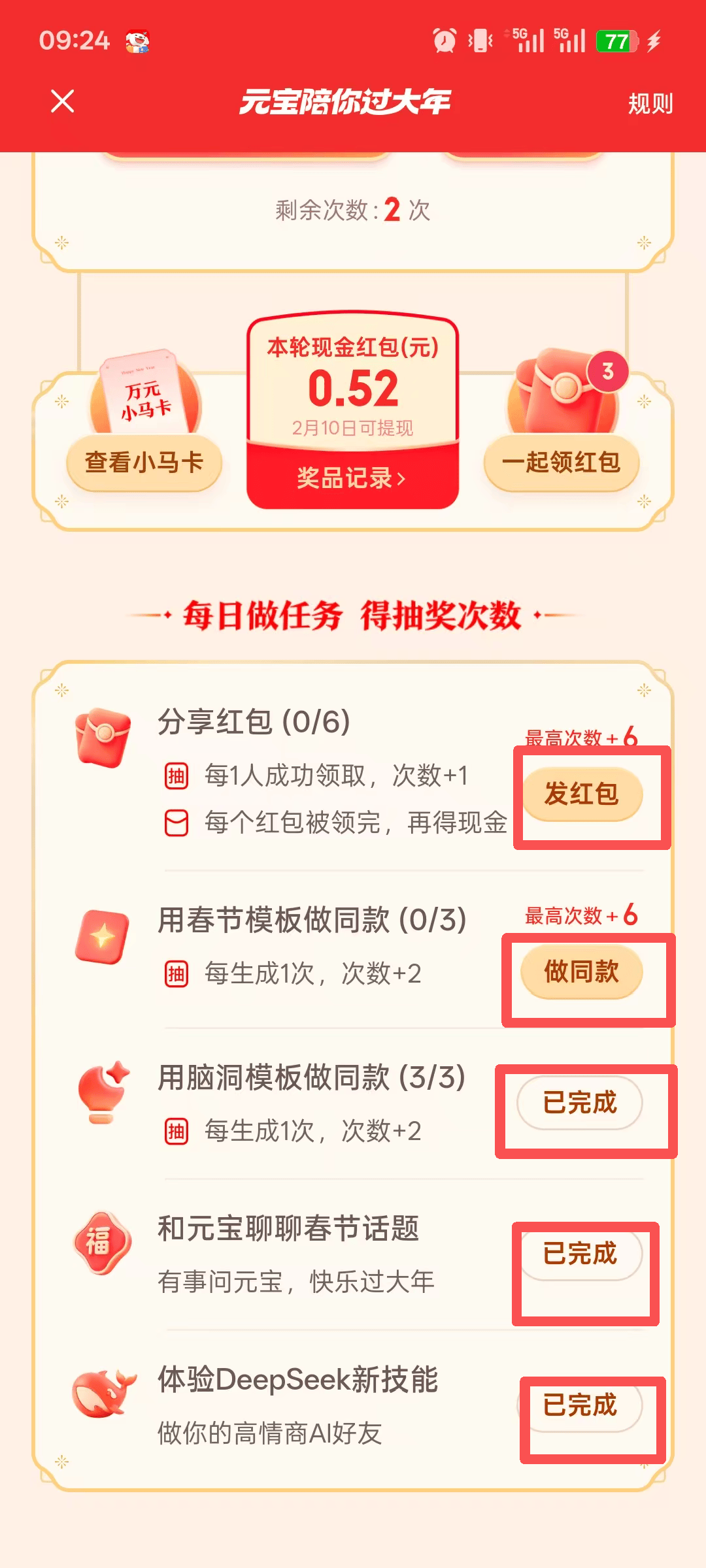Viewport: 706px width, 1568px height.
Task: Tap the alarm clock icon in status bar
Action: (x=444, y=41)
